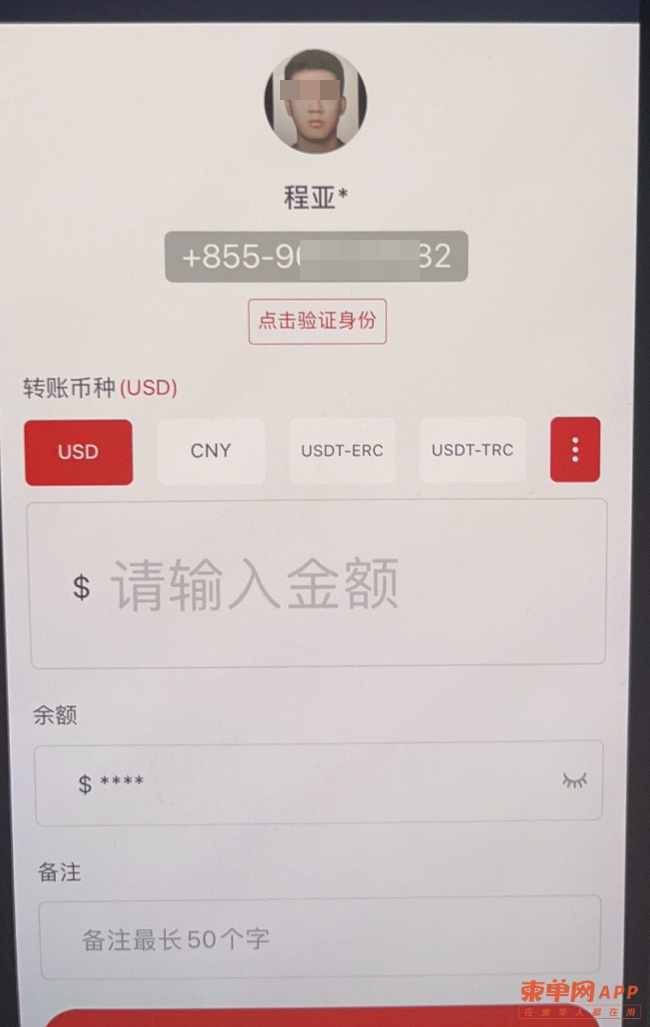
Task: Focus the 备注 remark input field
Action: pyautogui.click(x=320, y=938)
